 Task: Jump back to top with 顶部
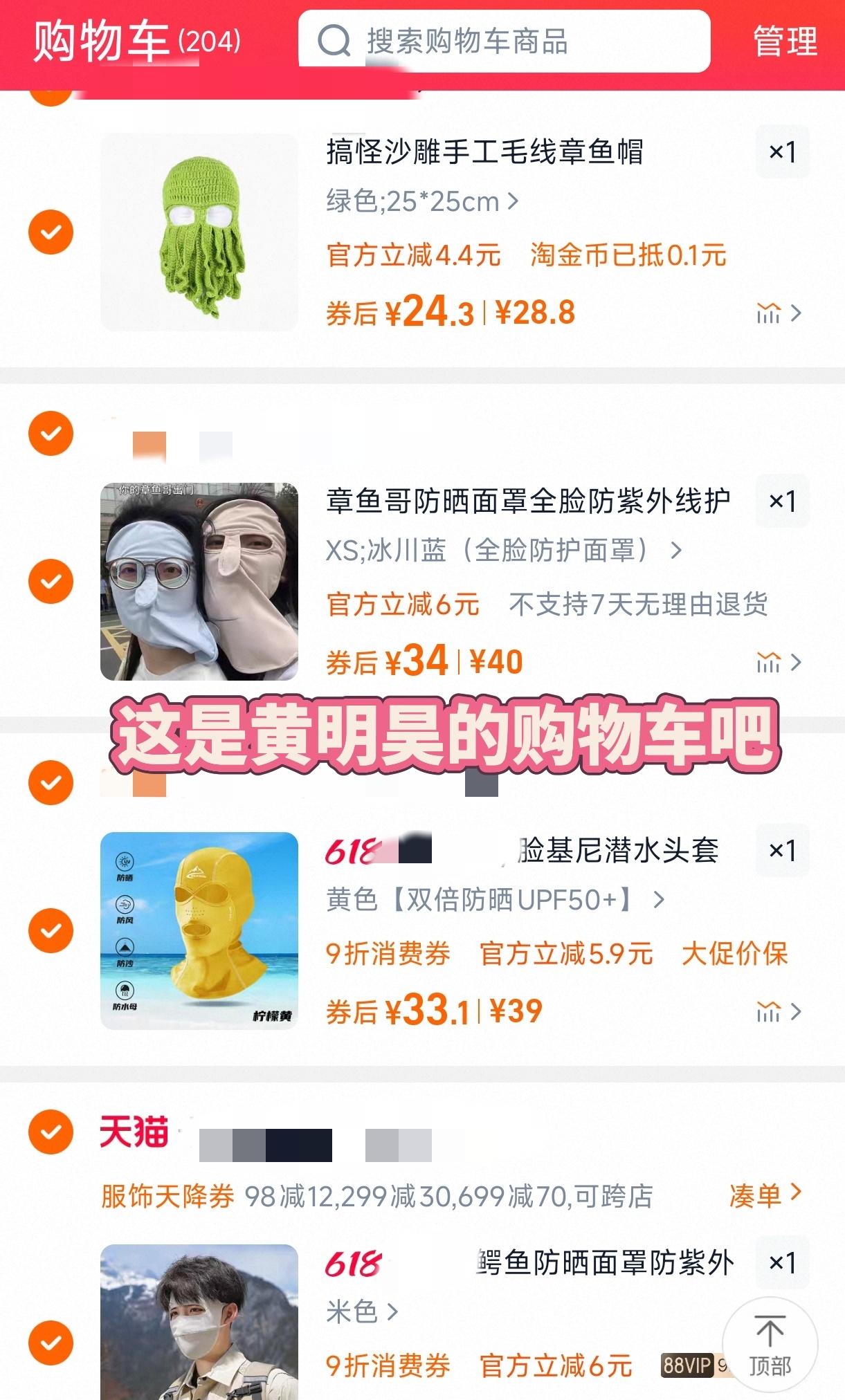[x=770, y=1345]
